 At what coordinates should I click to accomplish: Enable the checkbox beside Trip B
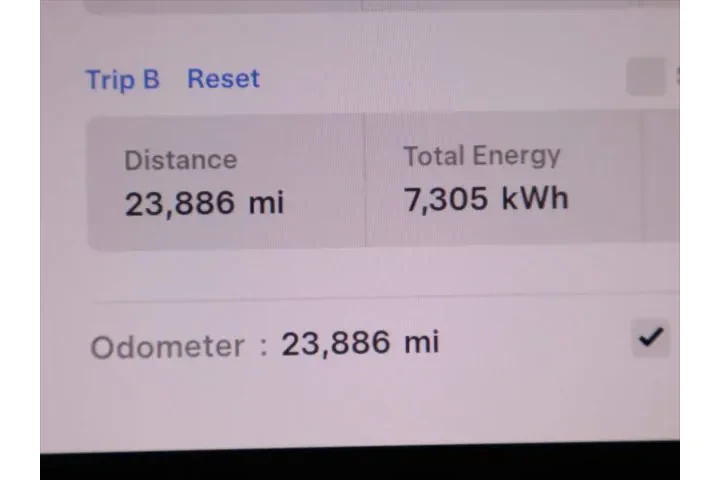(646, 77)
